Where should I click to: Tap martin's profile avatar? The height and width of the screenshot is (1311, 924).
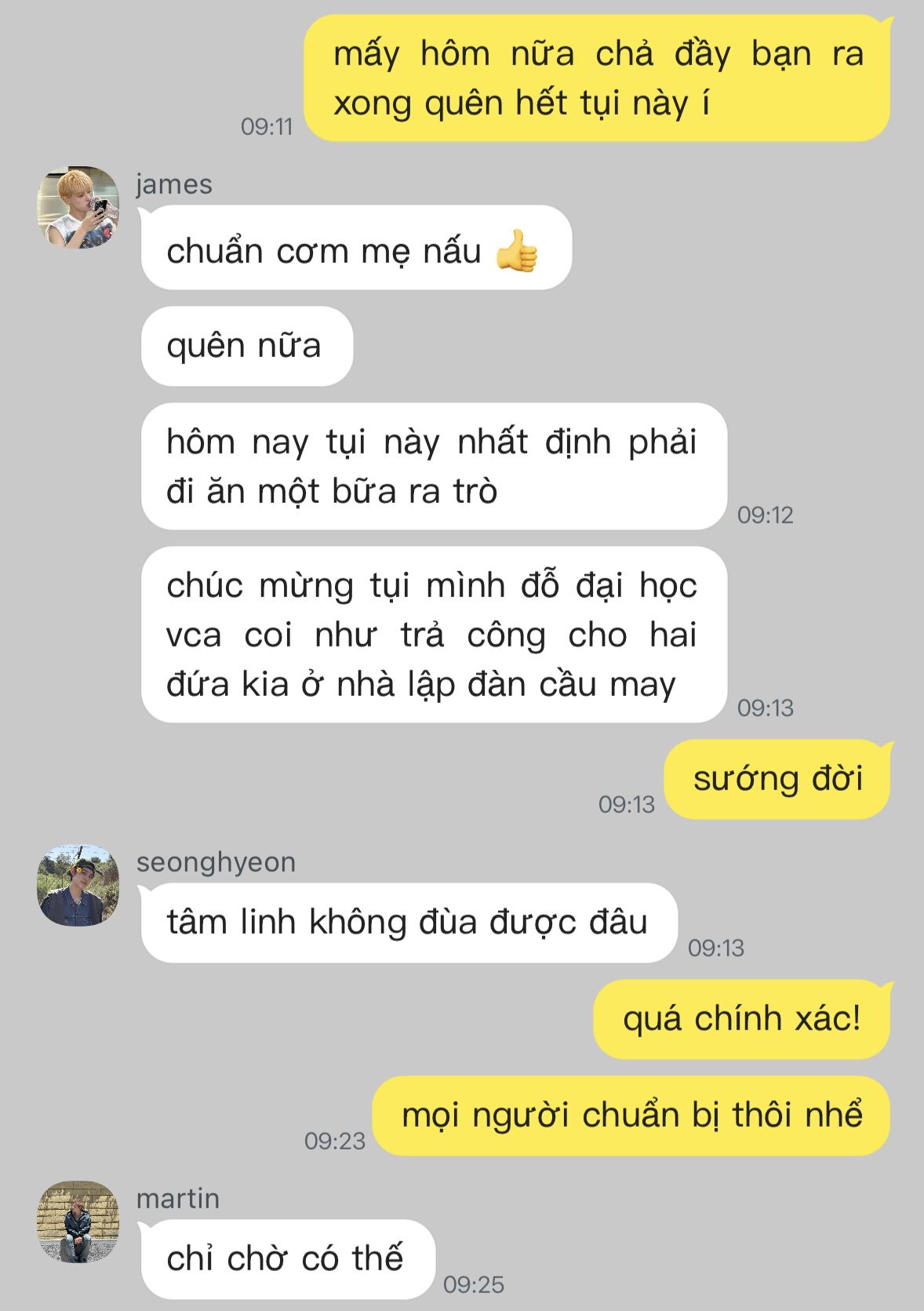point(78,1222)
